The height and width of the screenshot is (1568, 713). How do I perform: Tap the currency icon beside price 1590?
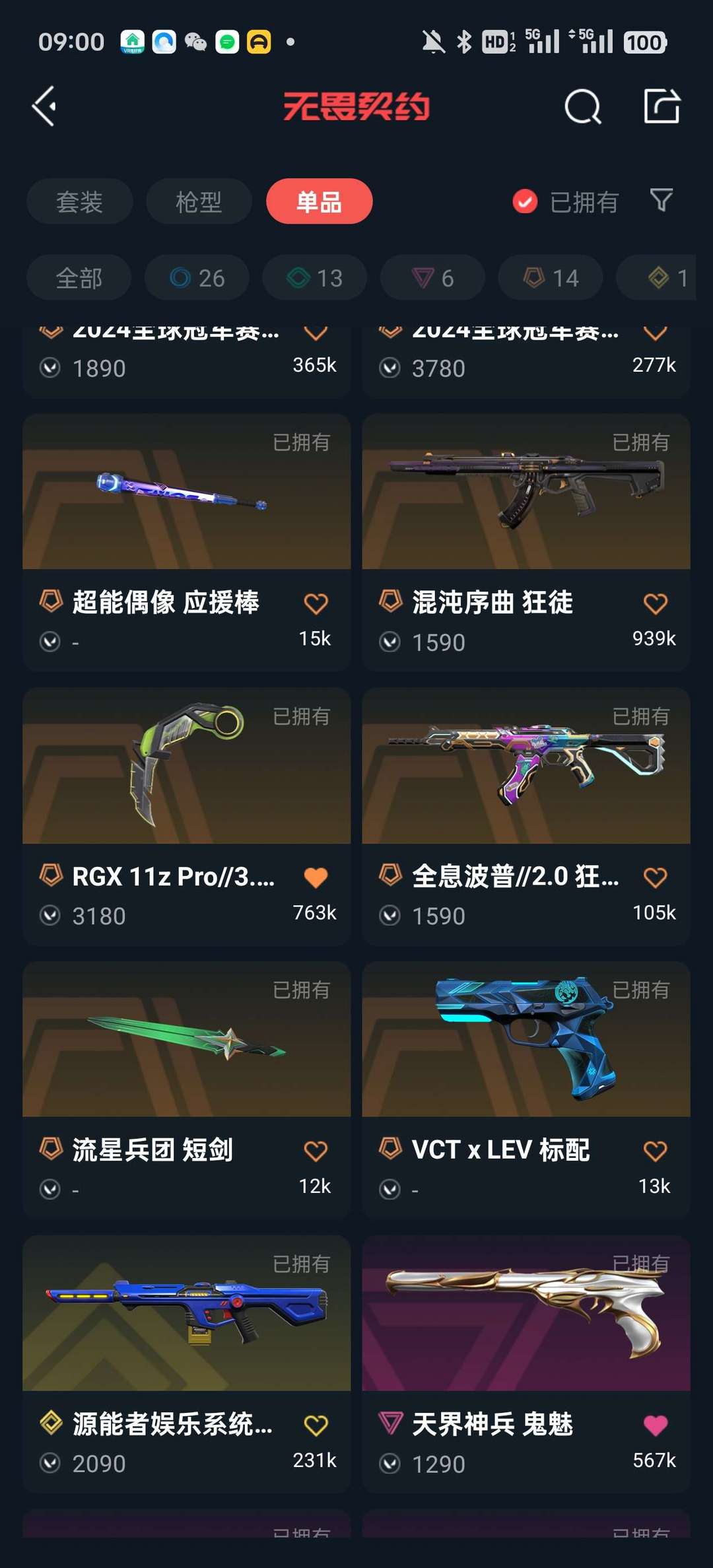(389, 641)
